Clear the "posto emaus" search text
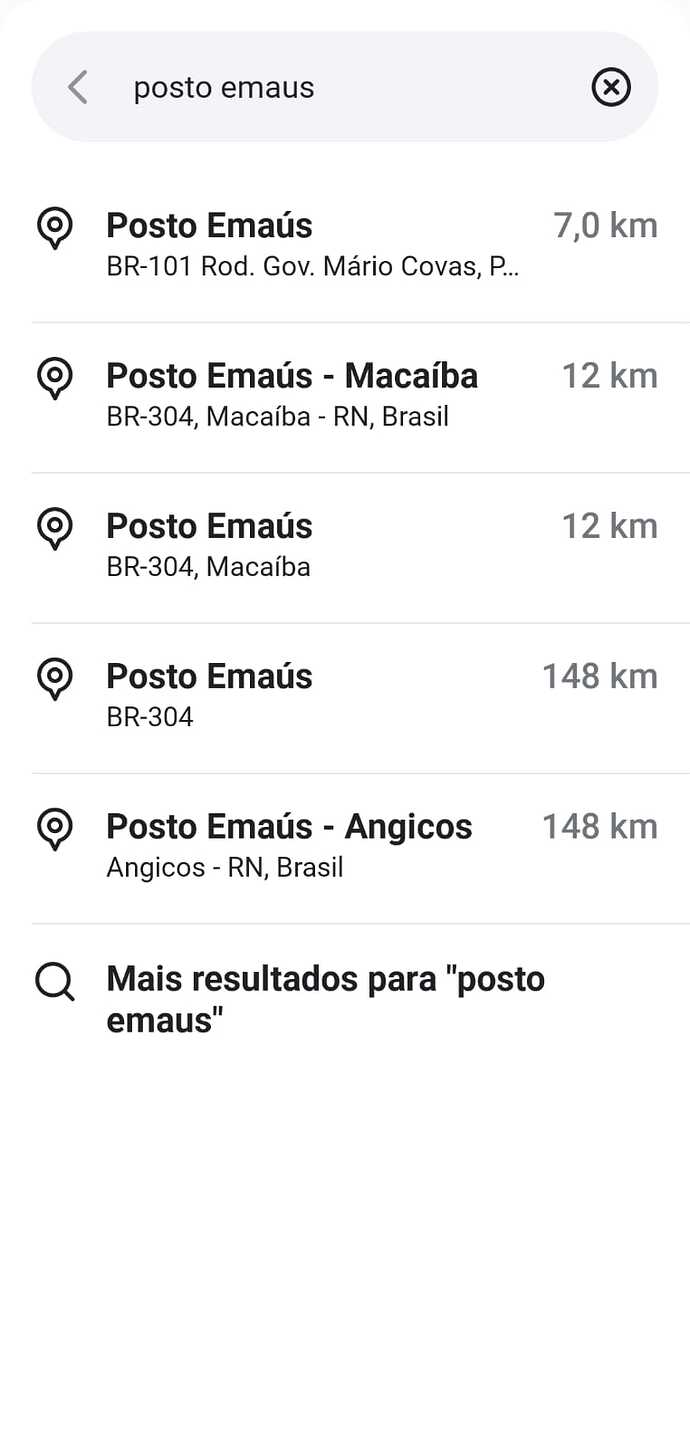The image size is (690, 1448). [611, 88]
